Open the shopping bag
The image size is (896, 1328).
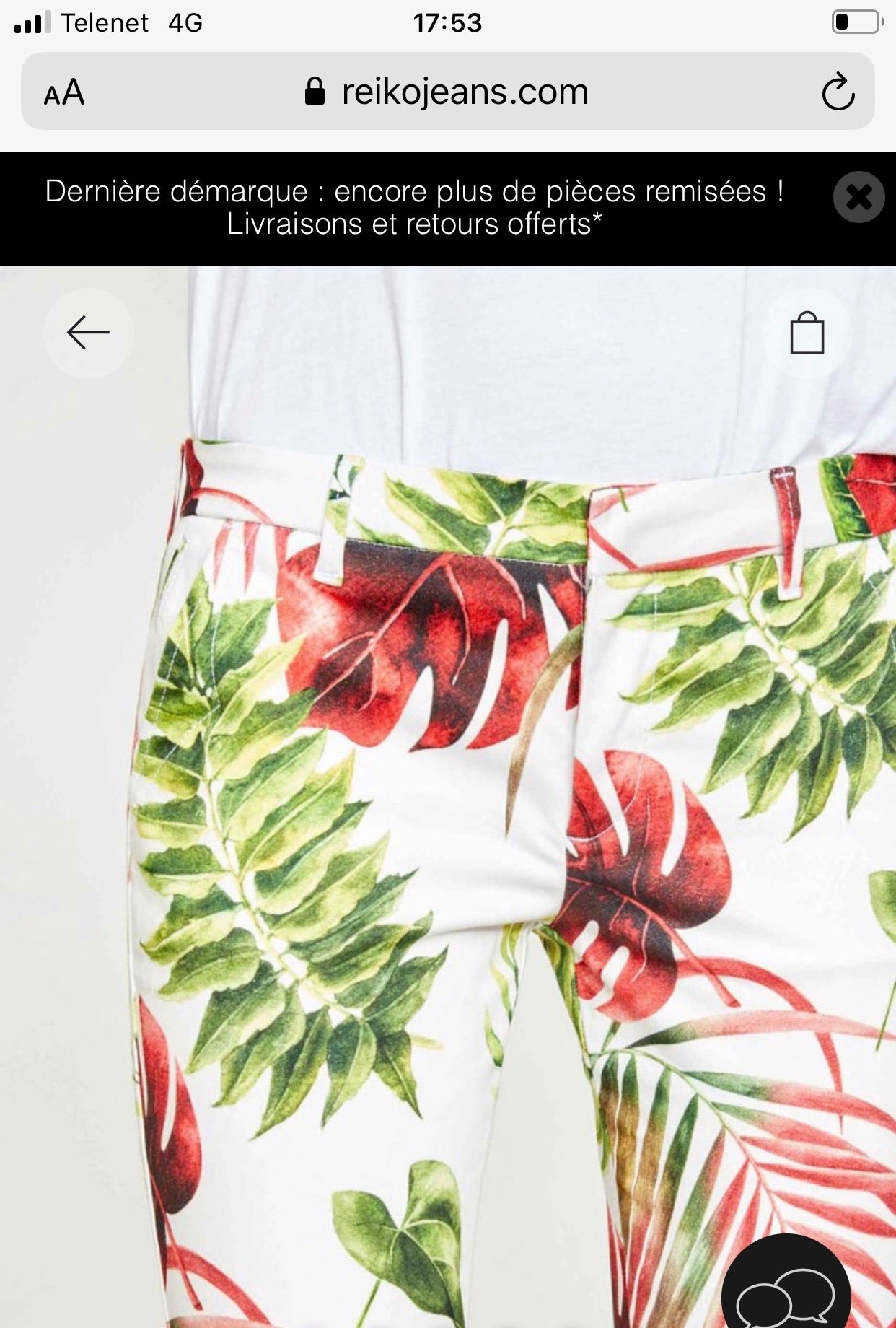point(807,333)
